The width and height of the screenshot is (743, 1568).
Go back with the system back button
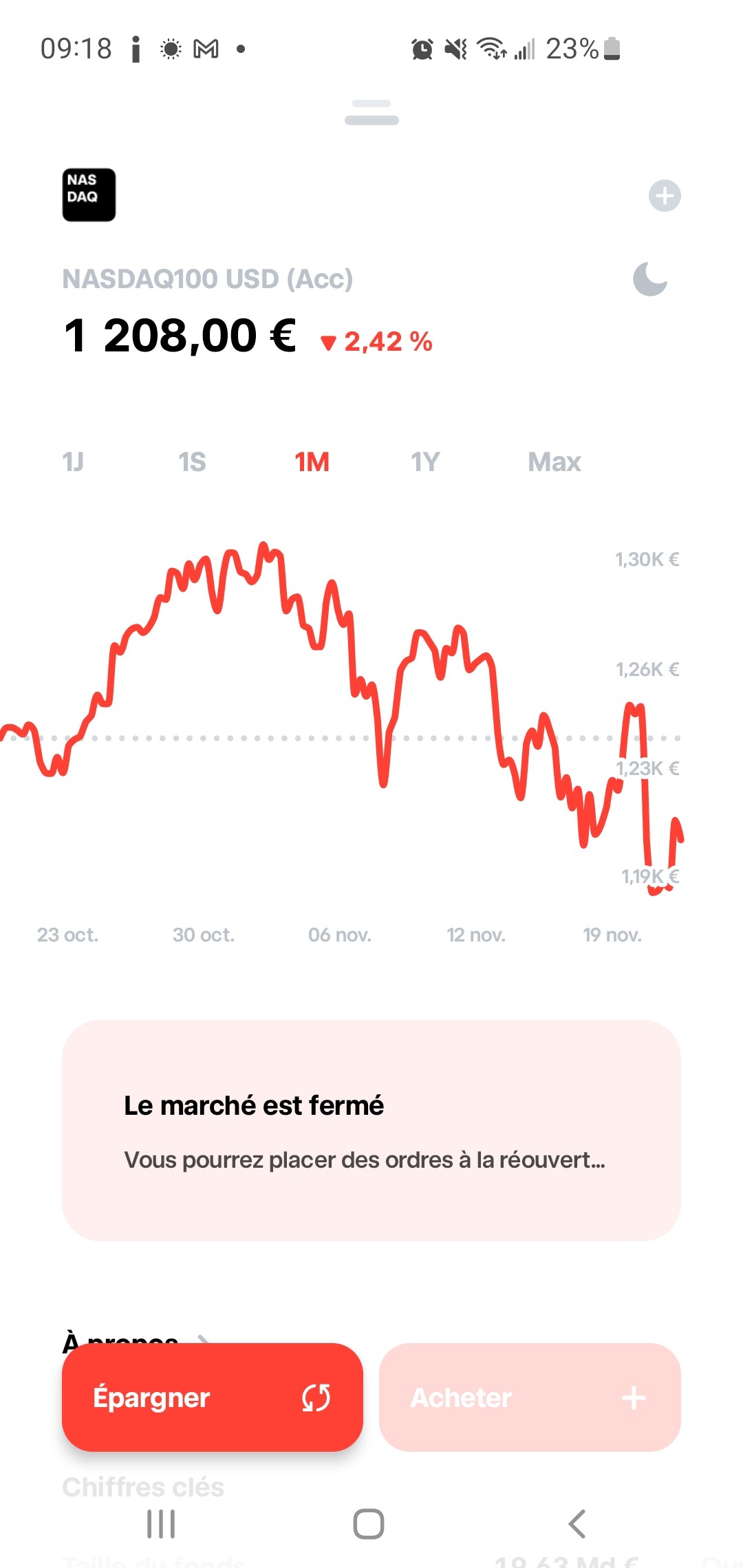coord(577,1524)
